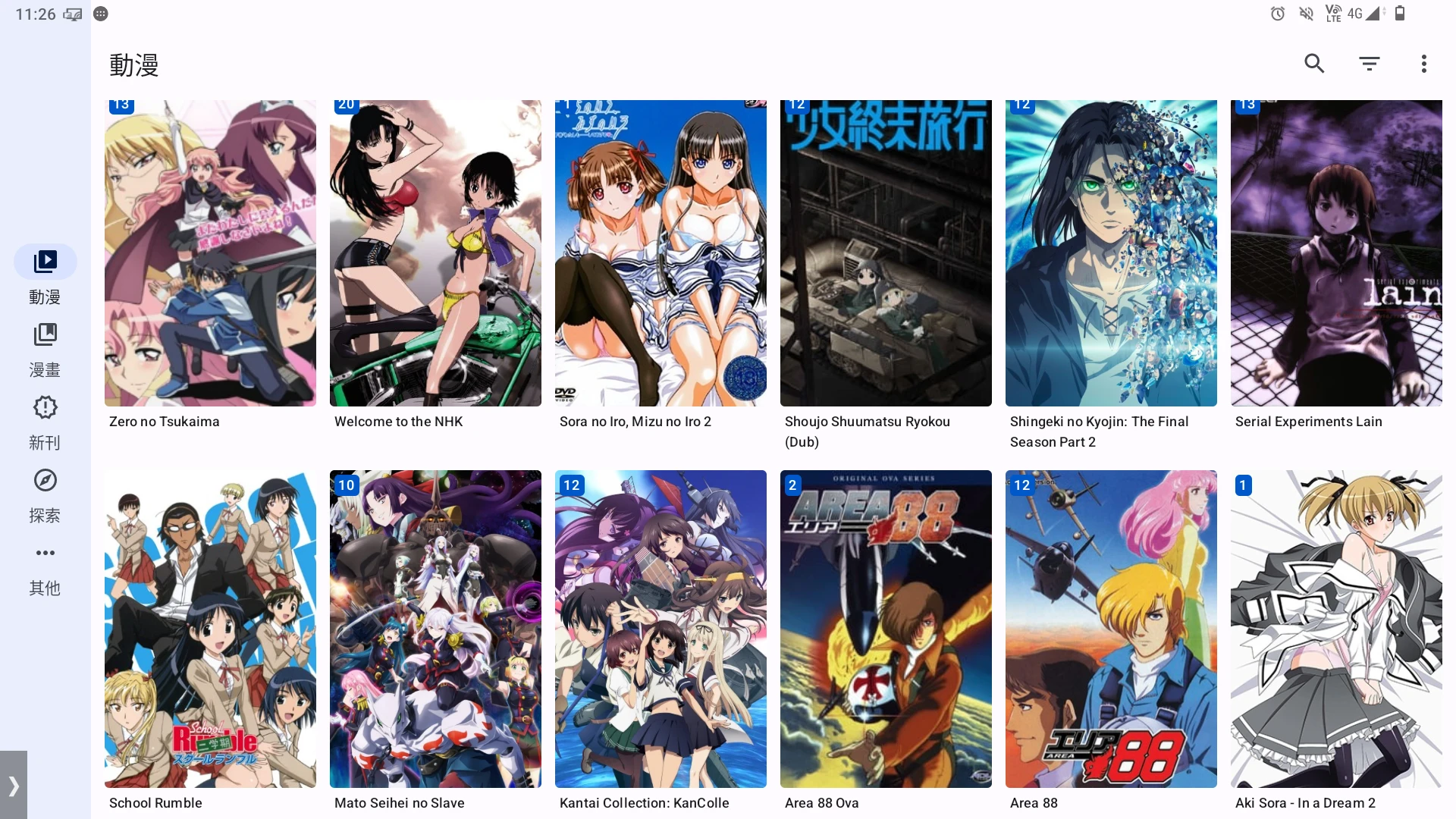Open Kantai Collection: KanColle

coord(661,629)
